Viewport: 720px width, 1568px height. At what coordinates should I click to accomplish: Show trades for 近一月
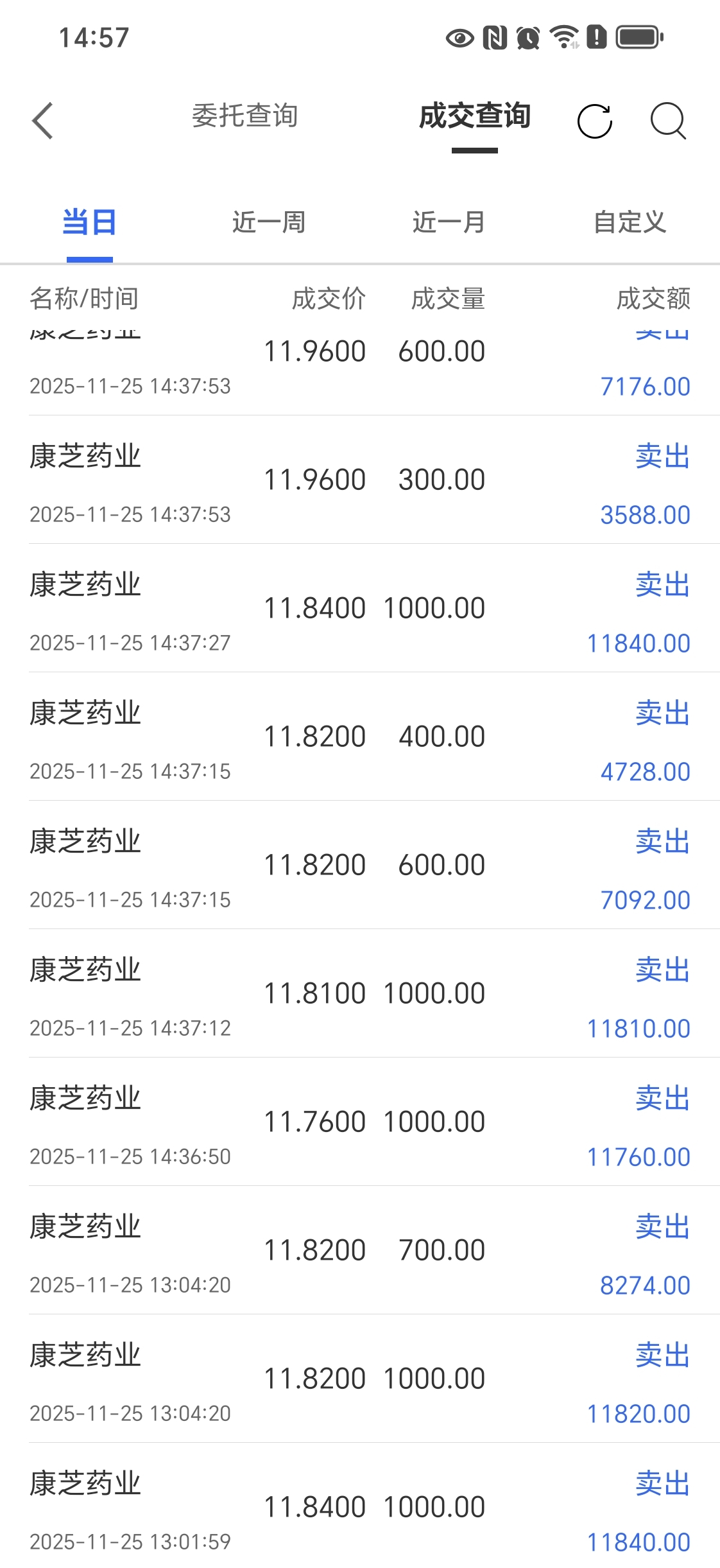[449, 223]
